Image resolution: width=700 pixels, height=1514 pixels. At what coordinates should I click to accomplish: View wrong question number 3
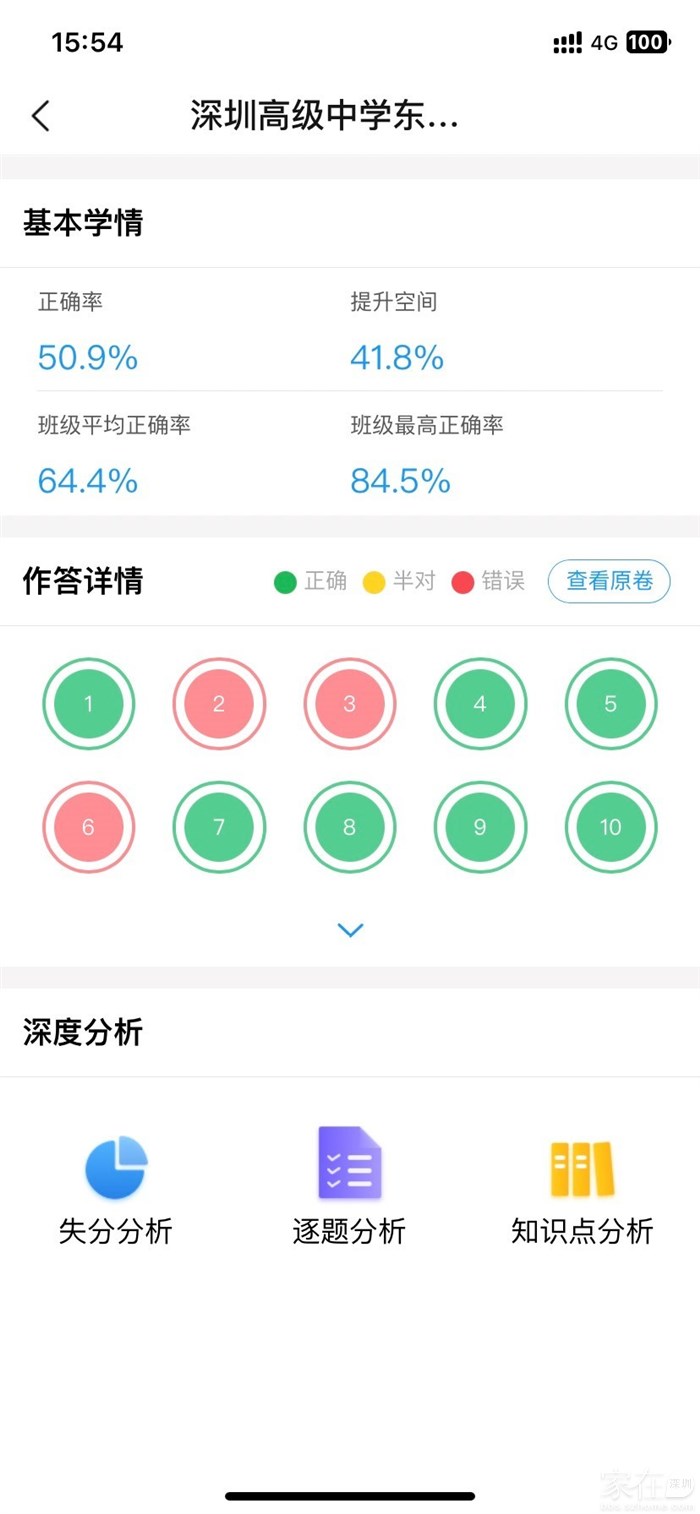tap(349, 704)
